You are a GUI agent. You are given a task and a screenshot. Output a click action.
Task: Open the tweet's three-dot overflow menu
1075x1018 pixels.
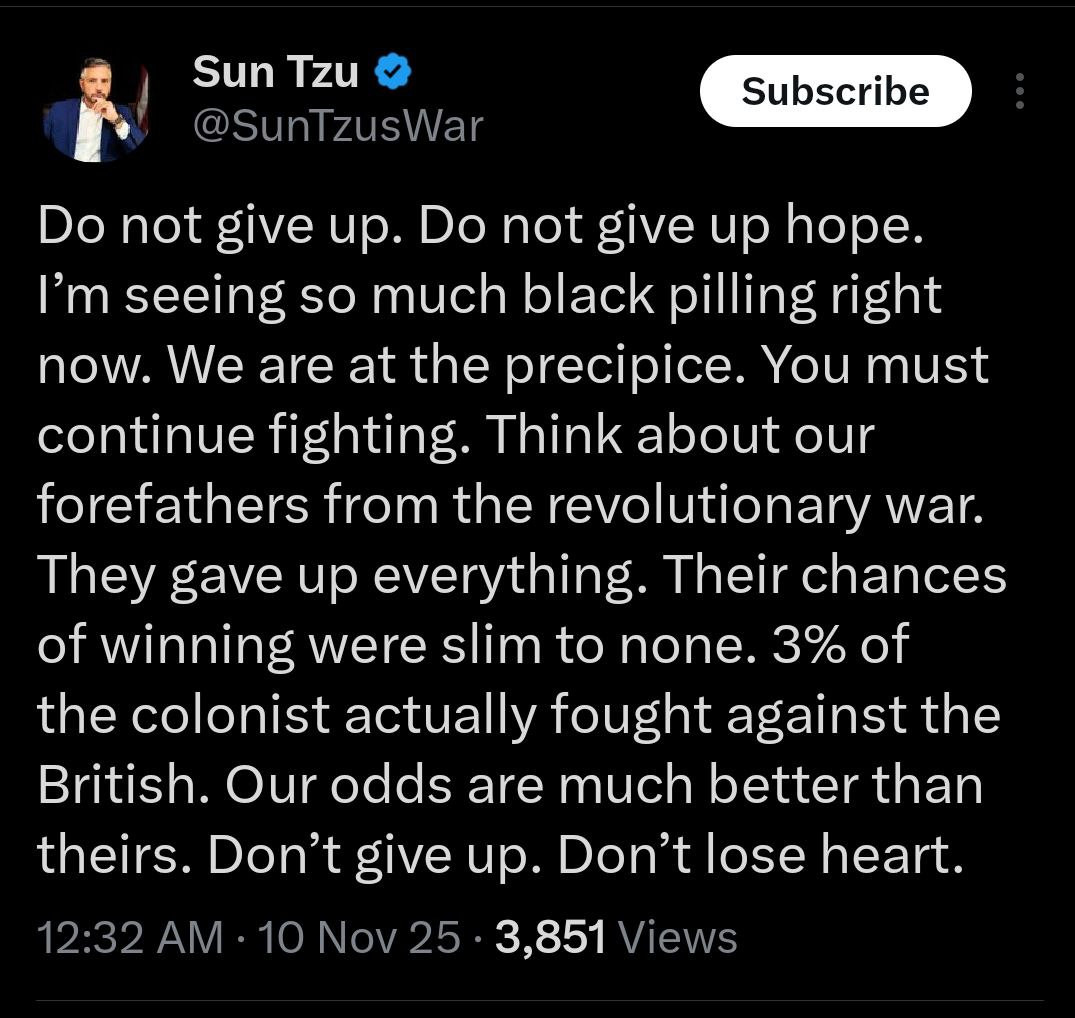point(1019,91)
